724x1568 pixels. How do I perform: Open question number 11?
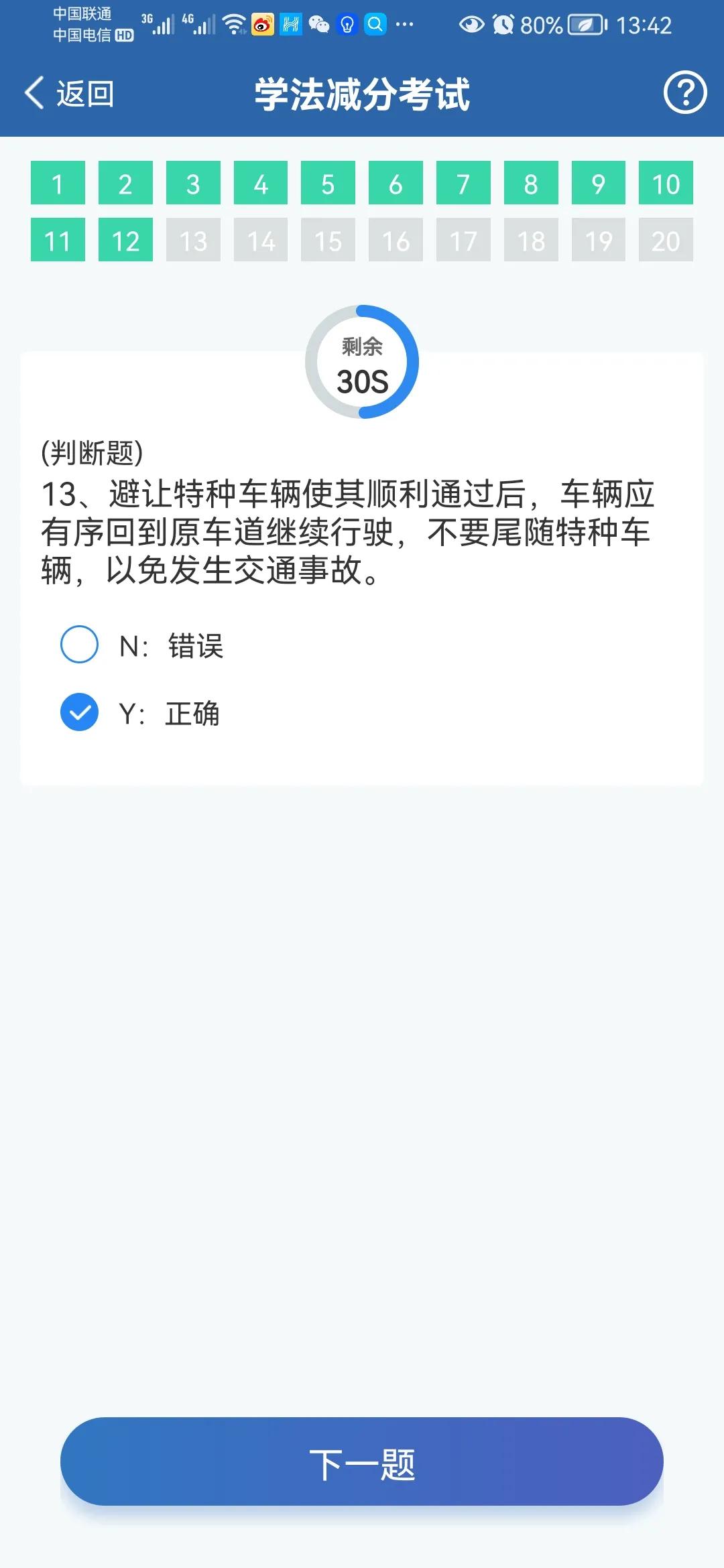(x=58, y=240)
